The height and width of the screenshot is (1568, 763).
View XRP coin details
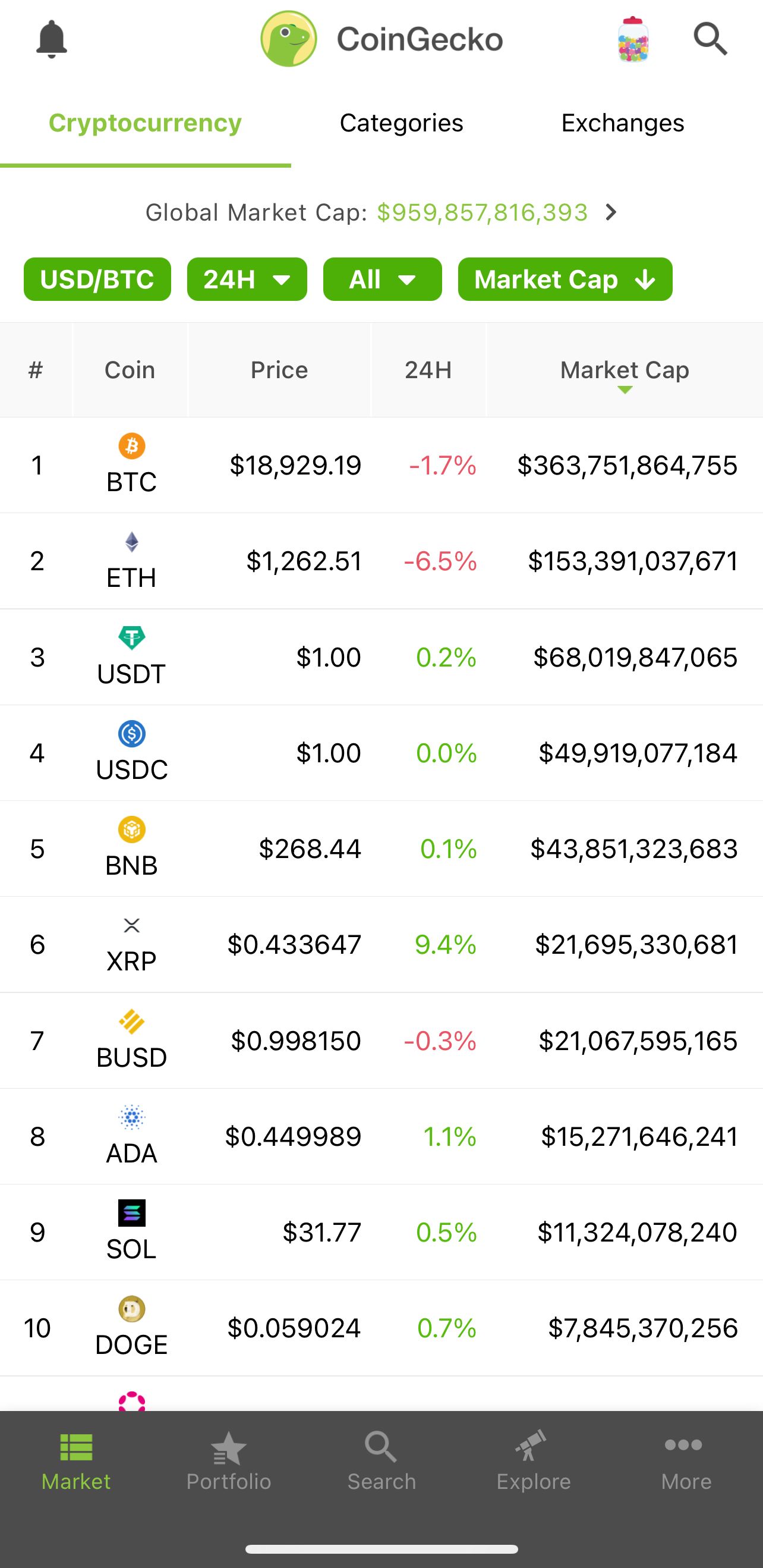pyautogui.click(x=381, y=944)
